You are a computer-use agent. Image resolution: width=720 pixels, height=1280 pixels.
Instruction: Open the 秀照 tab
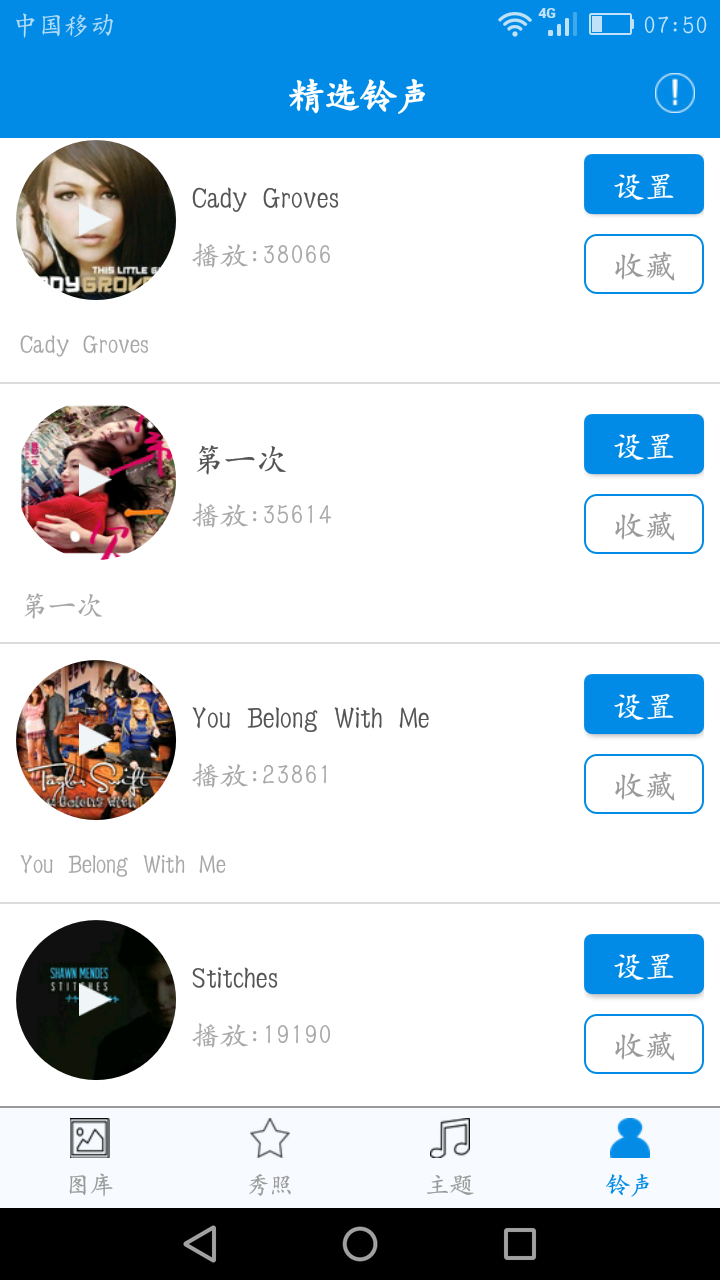pos(270,1157)
